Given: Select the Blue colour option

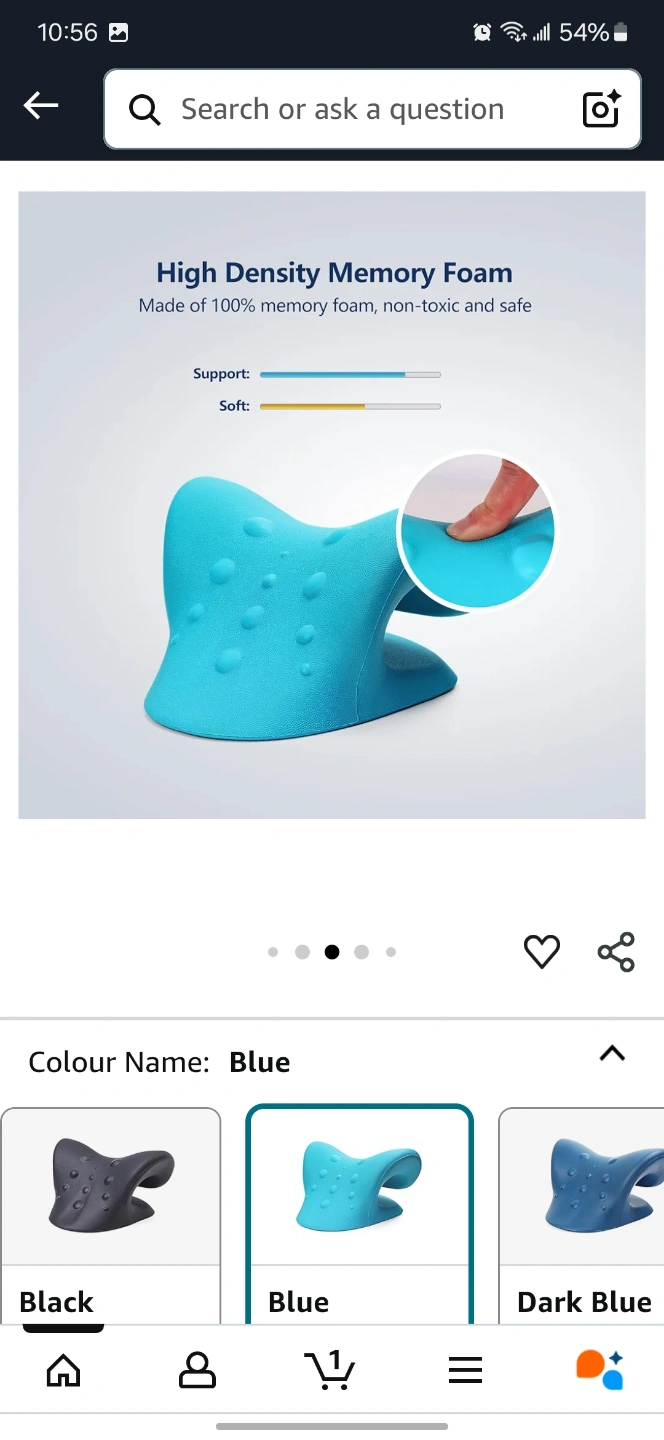Looking at the screenshot, I should coord(360,1216).
